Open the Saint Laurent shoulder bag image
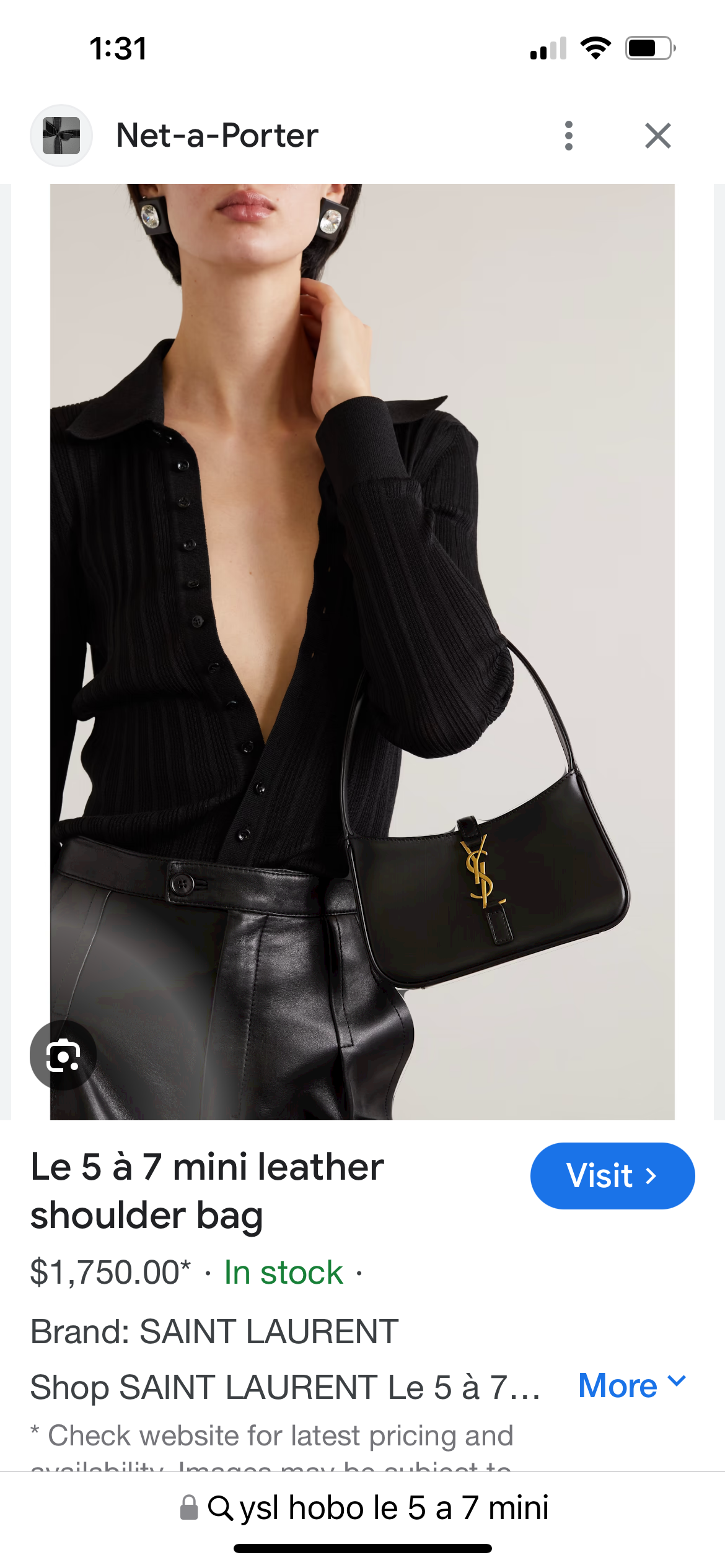The width and height of the screenshot is (725, 1568). pos(362,650)
